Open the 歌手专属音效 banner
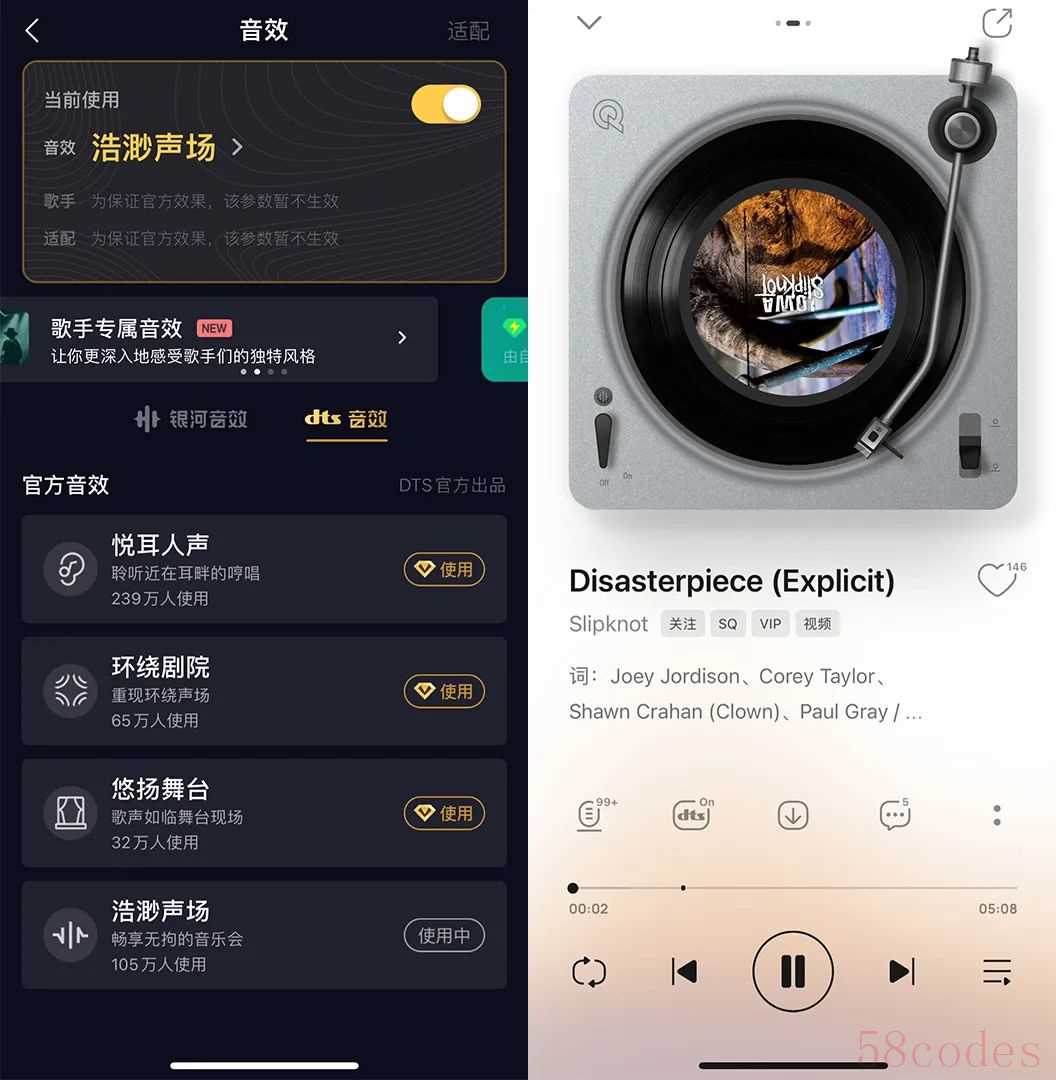The height and width of the screenshot is (1080, 1056). coord(220,340)
